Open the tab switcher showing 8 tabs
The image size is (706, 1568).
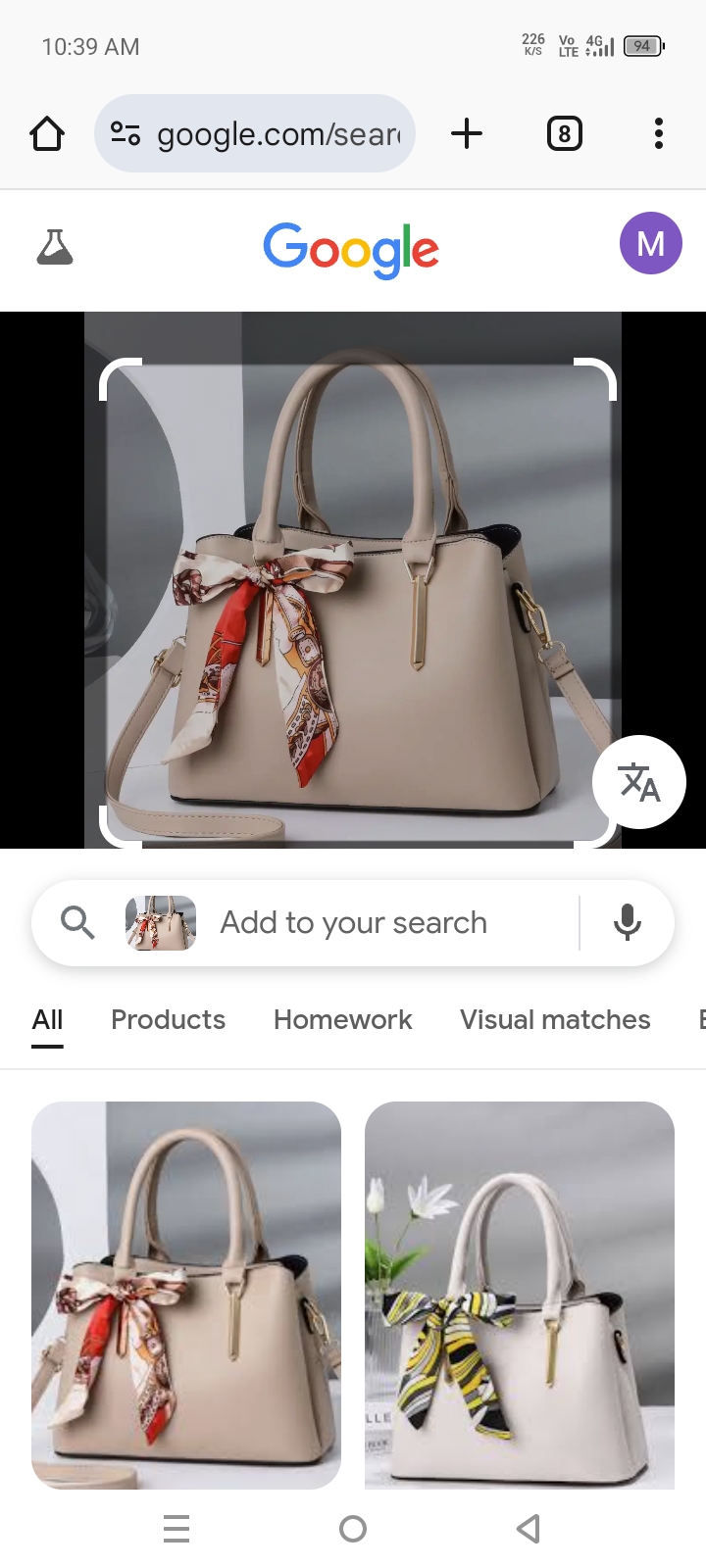tap(564, 133)
